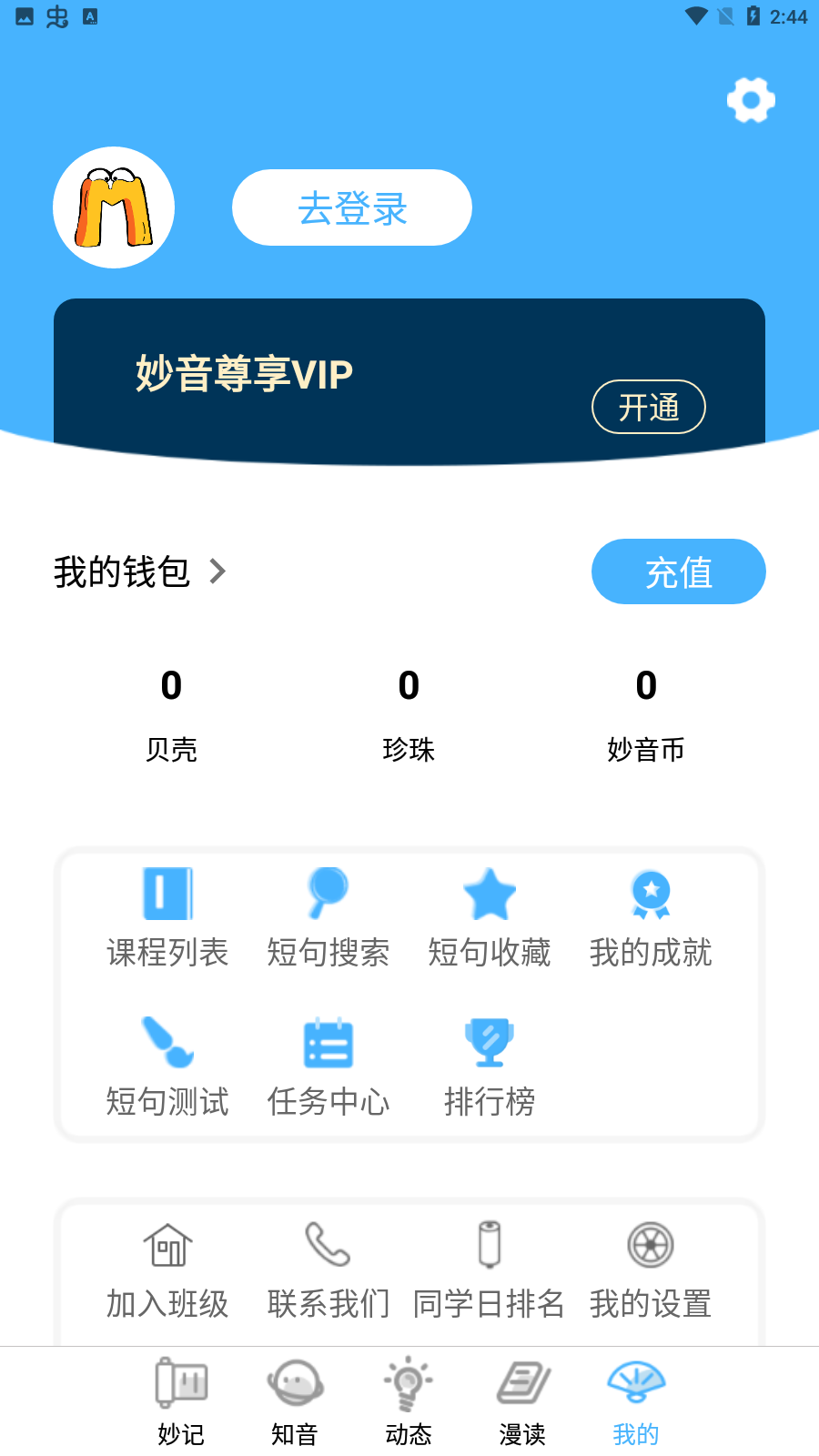Start 短句测试 phrase test
The width and height of the screenshot is (819, 1456).
pos(167,1067)
